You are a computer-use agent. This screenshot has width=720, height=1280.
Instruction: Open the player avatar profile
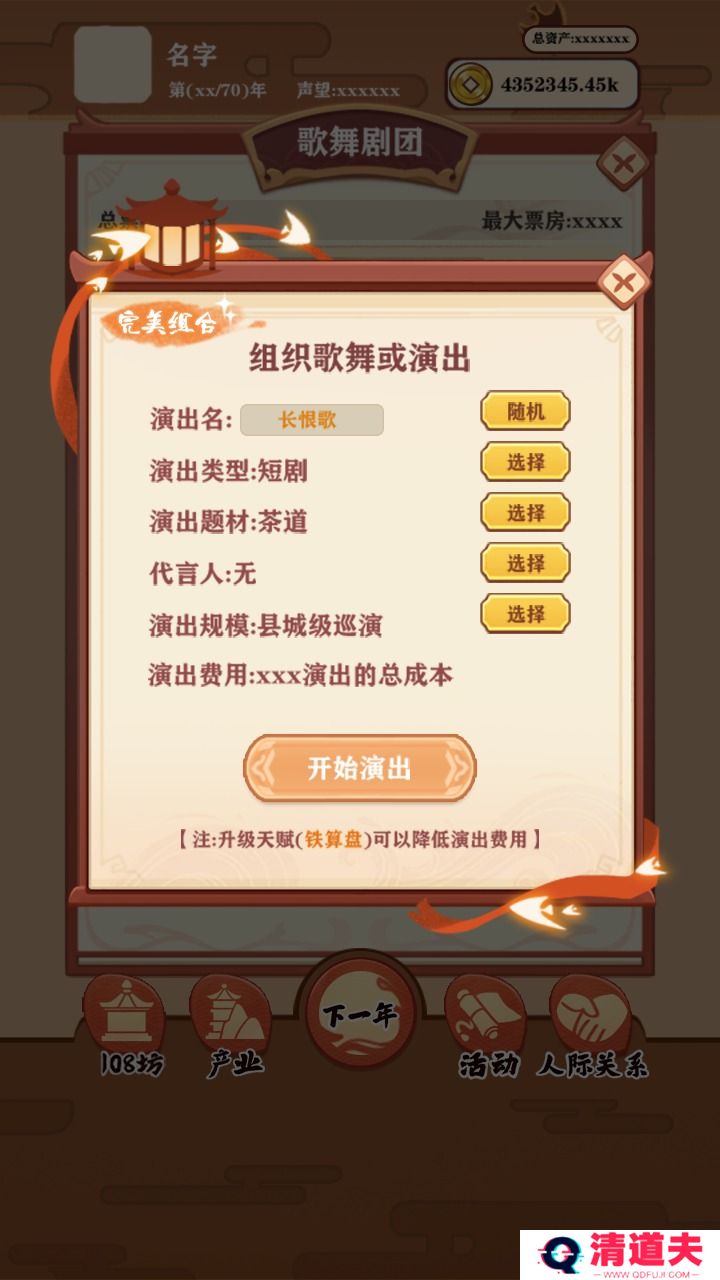113,66
